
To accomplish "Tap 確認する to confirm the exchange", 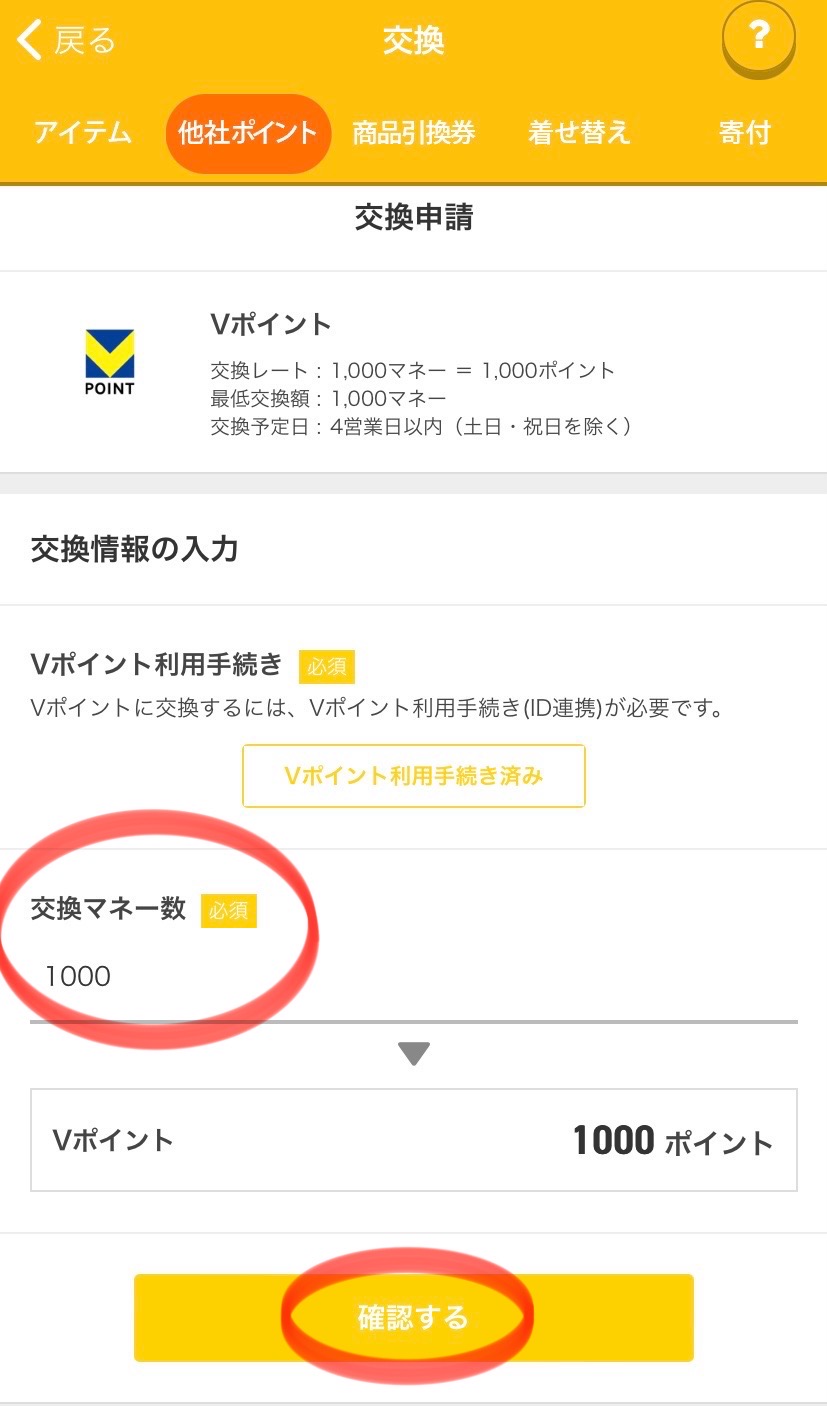I will [413, 1317].
